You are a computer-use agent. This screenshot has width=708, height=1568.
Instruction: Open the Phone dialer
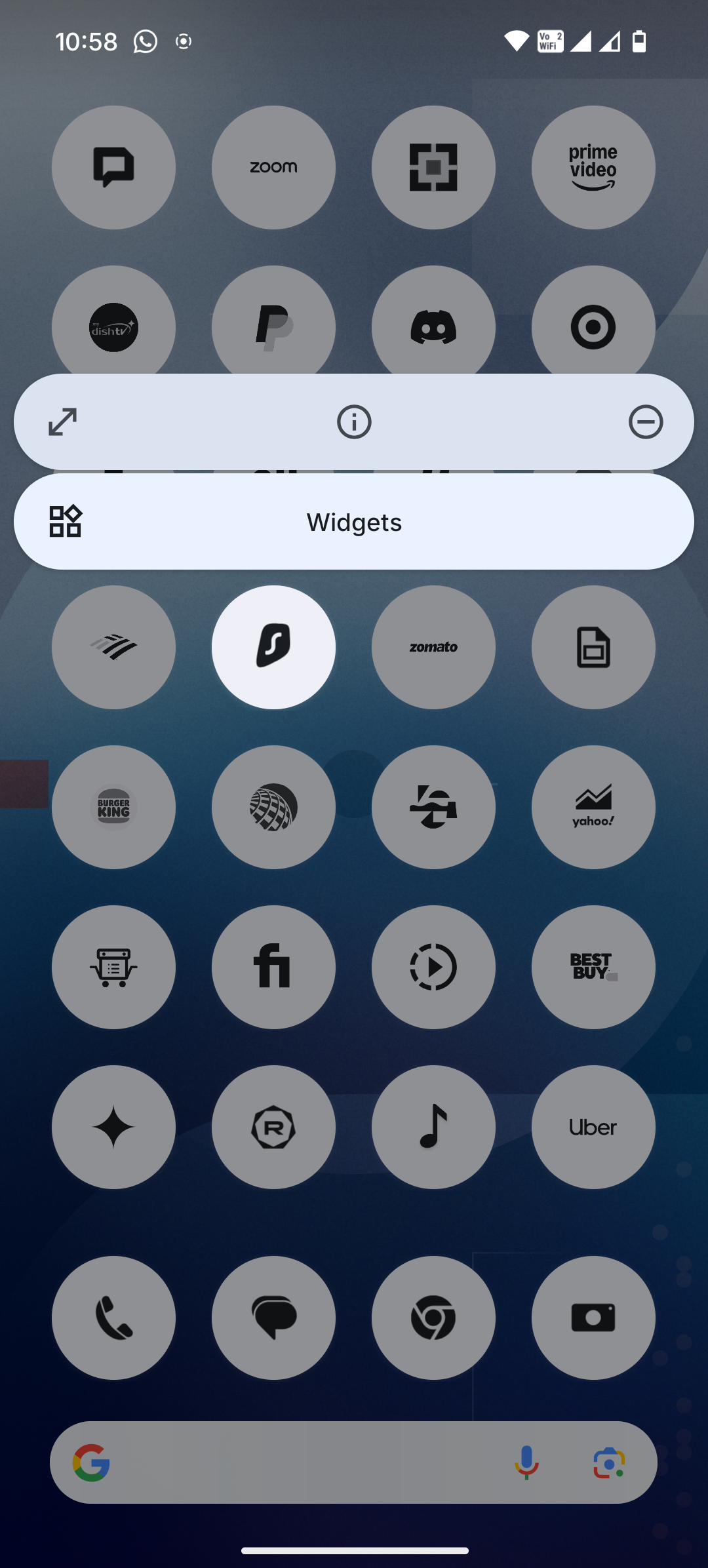click(113, 1318)
